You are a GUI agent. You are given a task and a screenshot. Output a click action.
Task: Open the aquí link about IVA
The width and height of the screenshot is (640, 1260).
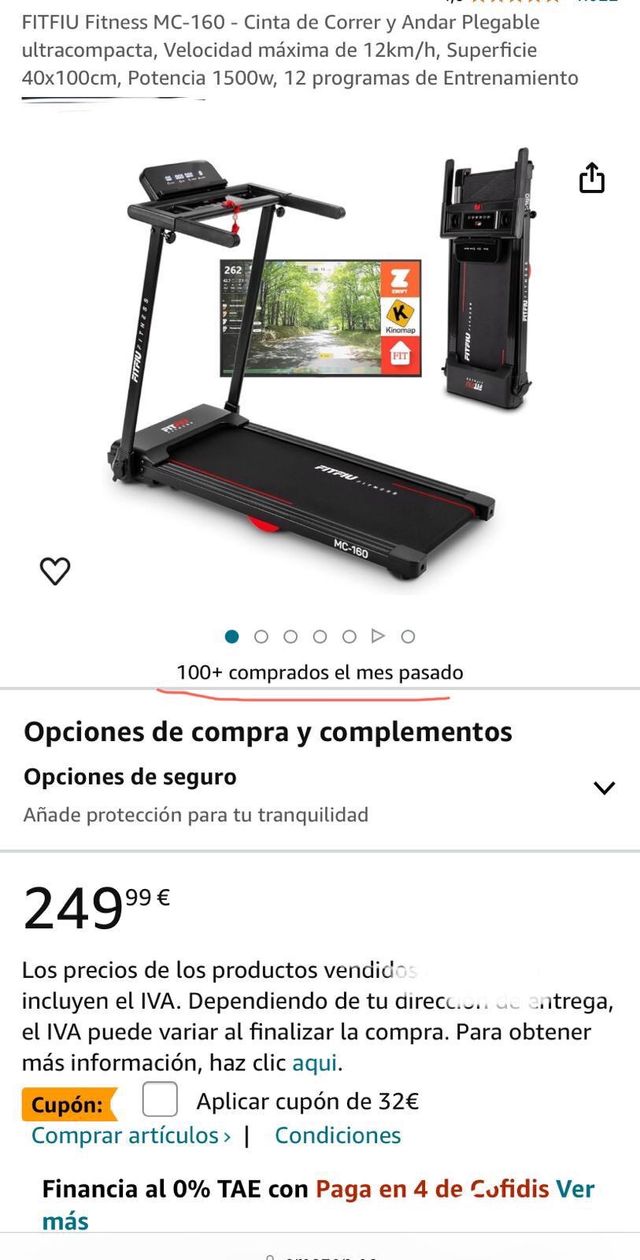tap(316, 1063)
